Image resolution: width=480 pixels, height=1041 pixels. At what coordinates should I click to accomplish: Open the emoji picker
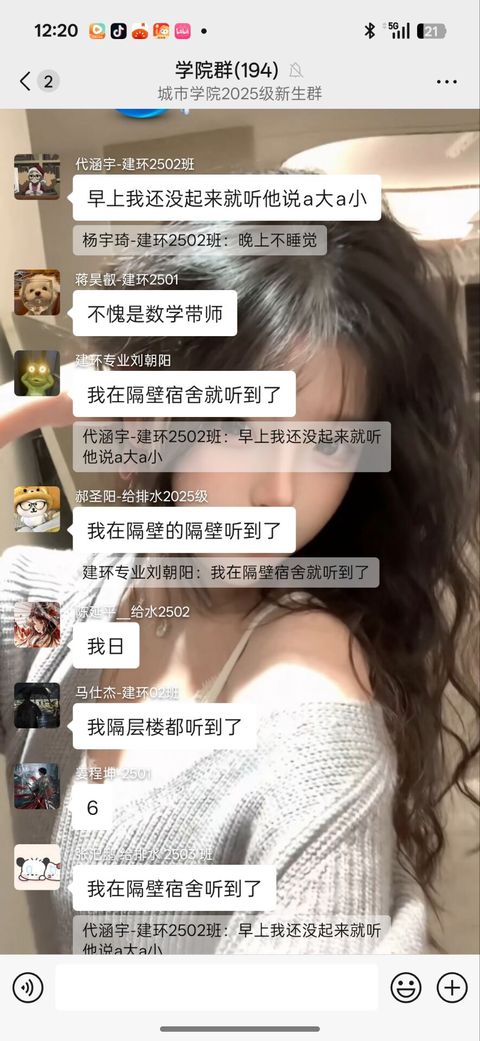pyautogui.click(x=406, y=987)
